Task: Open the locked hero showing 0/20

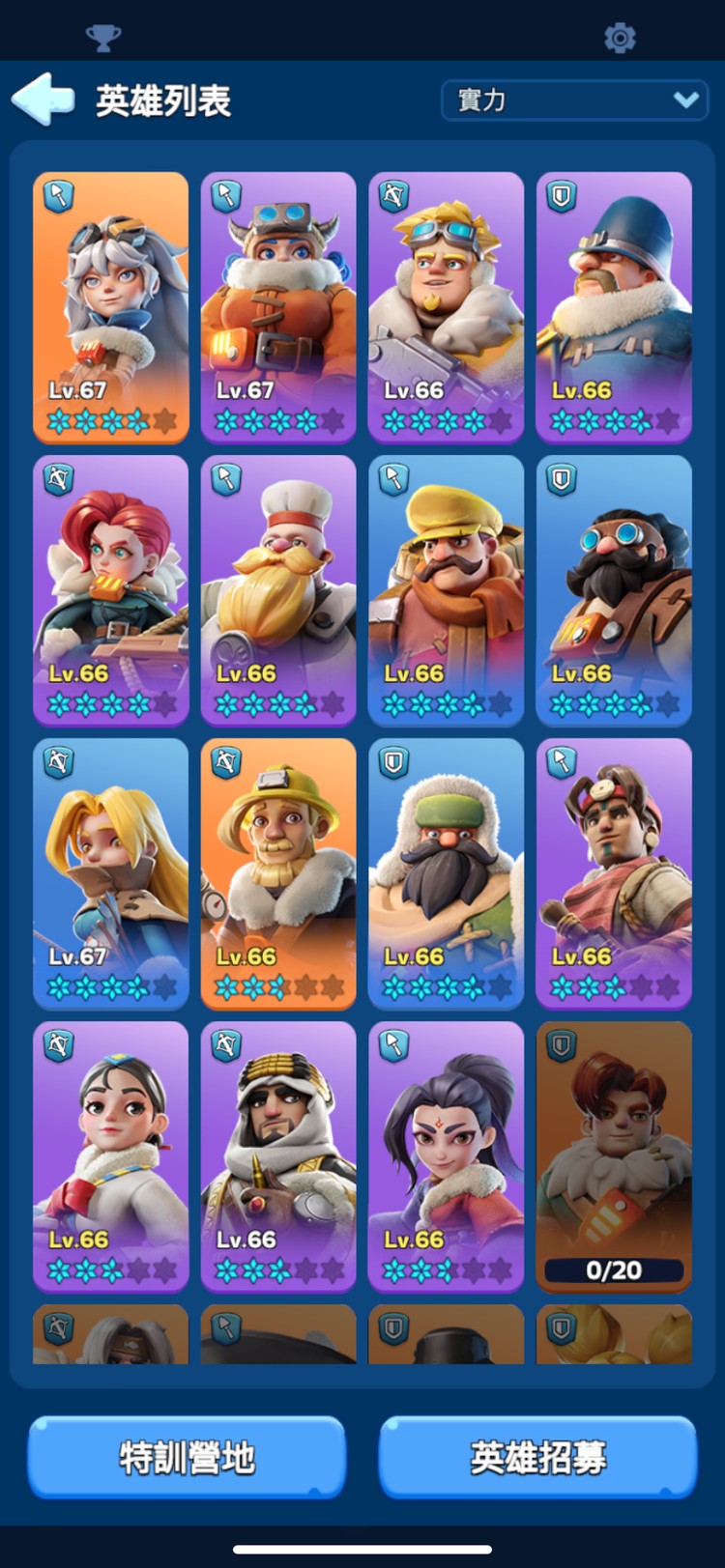Action: coord(614,1156)
